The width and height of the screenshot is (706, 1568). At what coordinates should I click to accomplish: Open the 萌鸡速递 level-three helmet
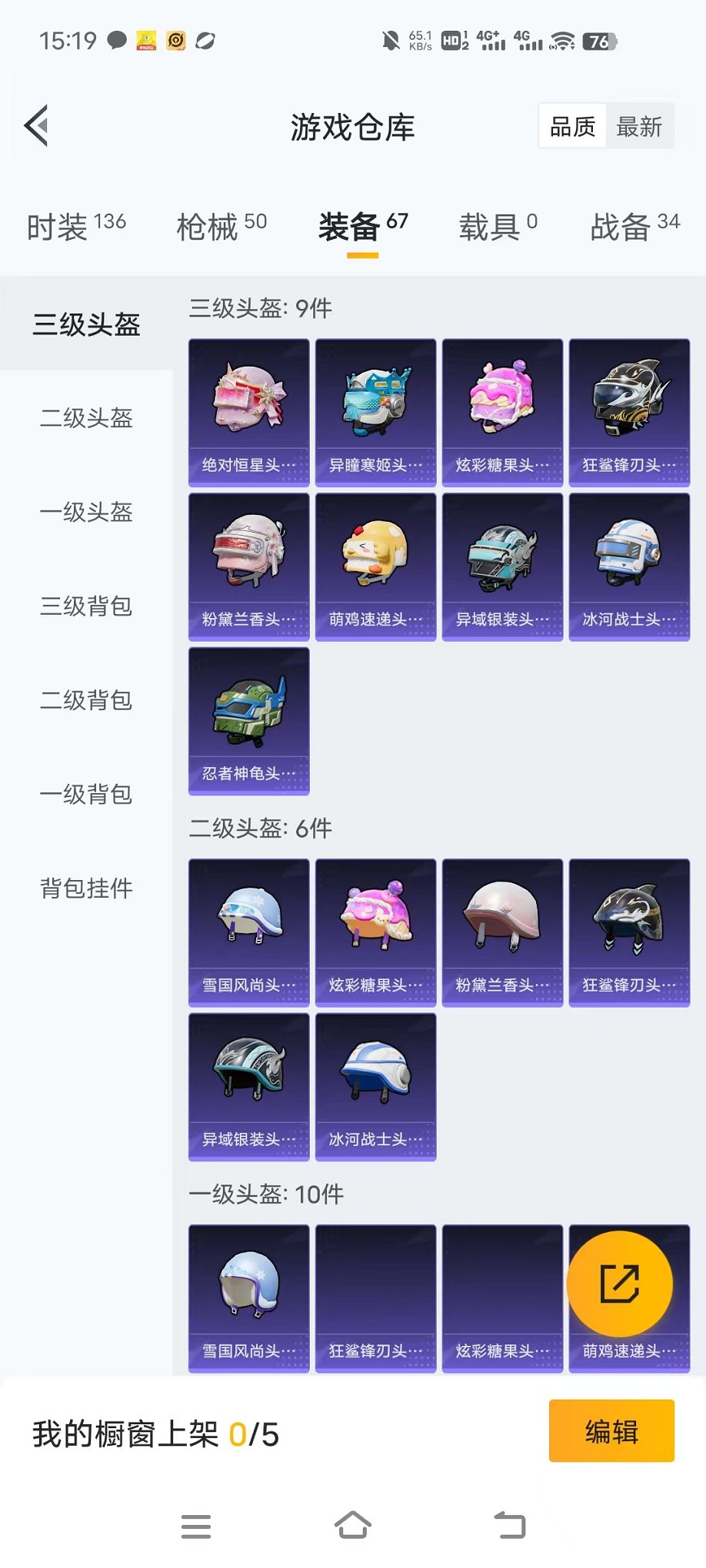point(376,567)
